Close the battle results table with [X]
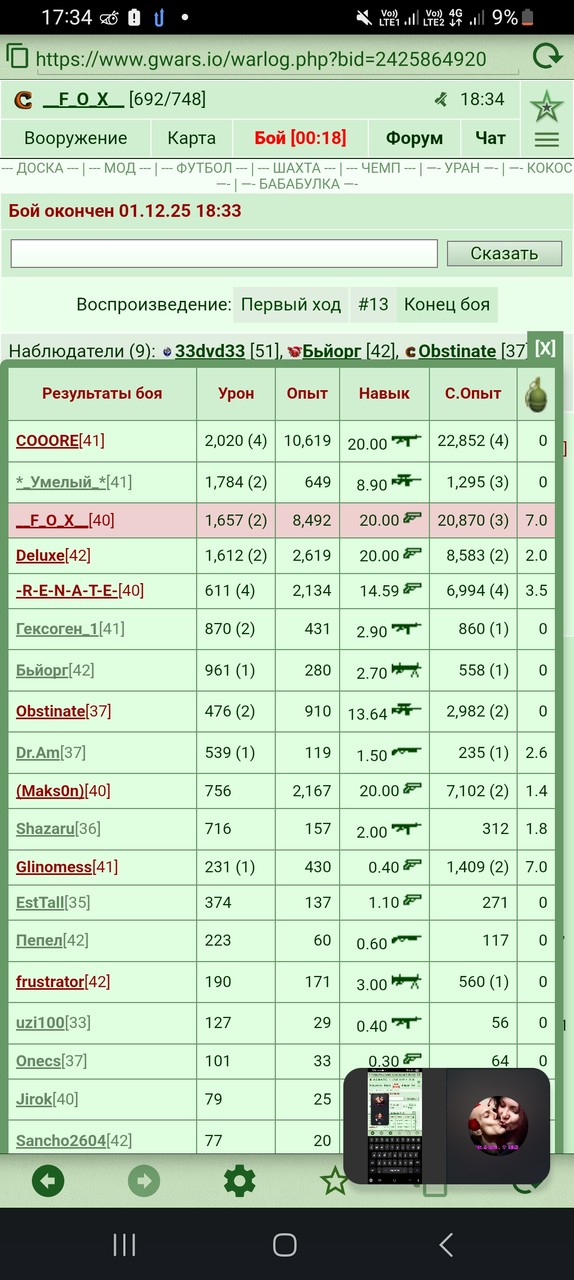The height and width of the screenshot is (1280, 574). pos(545,348)
